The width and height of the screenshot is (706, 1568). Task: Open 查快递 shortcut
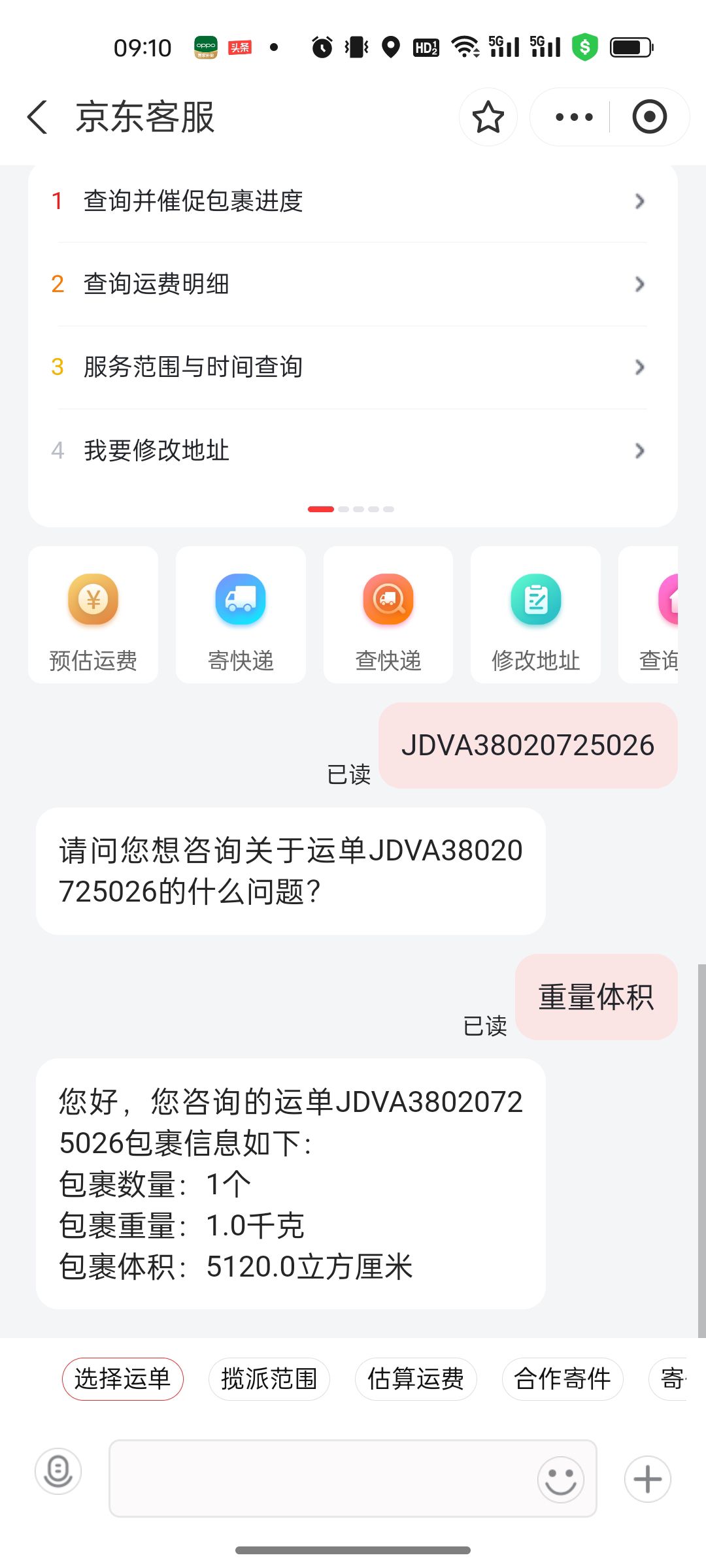click(388, 615)
